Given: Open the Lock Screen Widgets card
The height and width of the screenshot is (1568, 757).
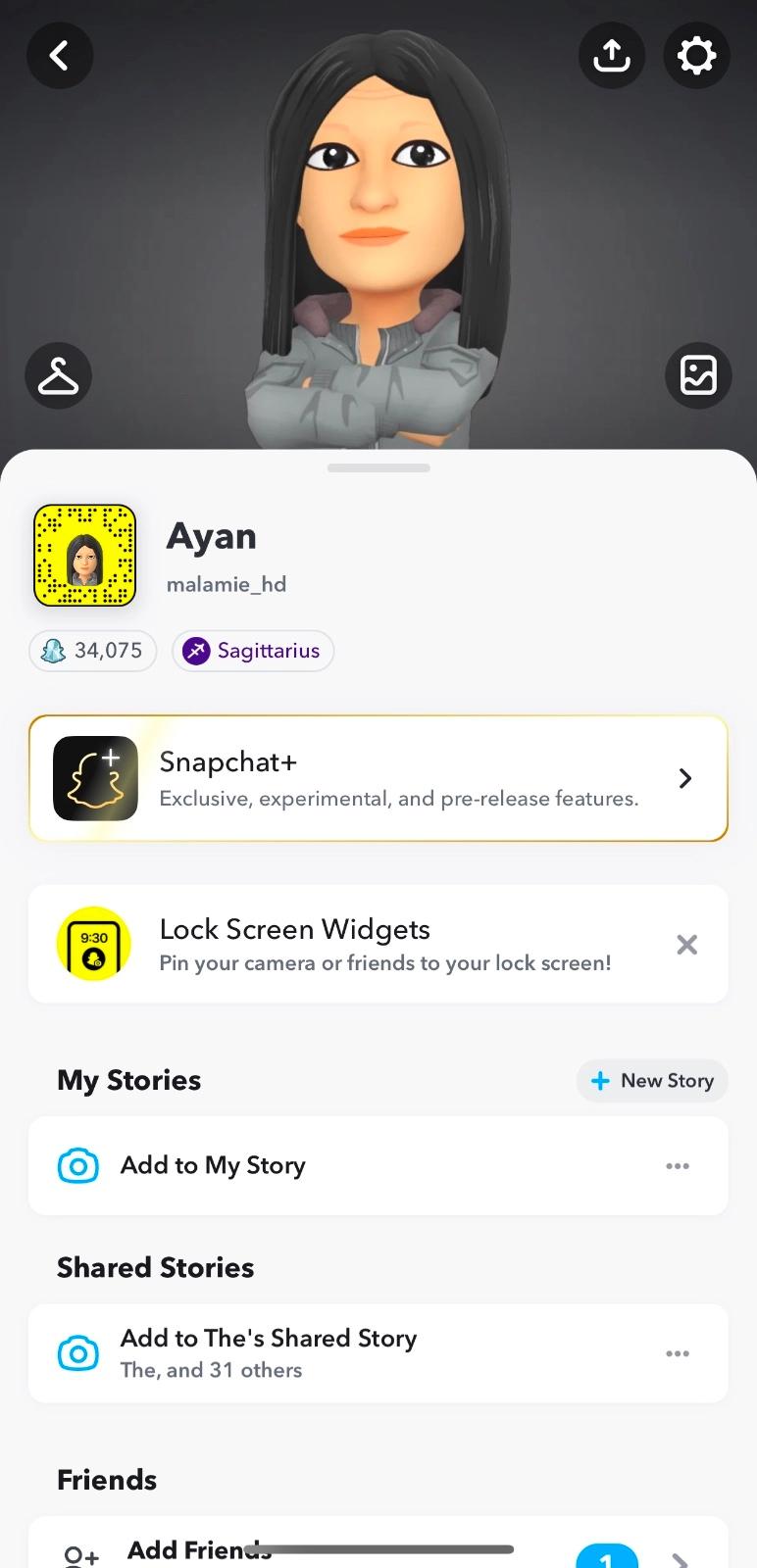Looking at the screenshot, I should (378, 945).
